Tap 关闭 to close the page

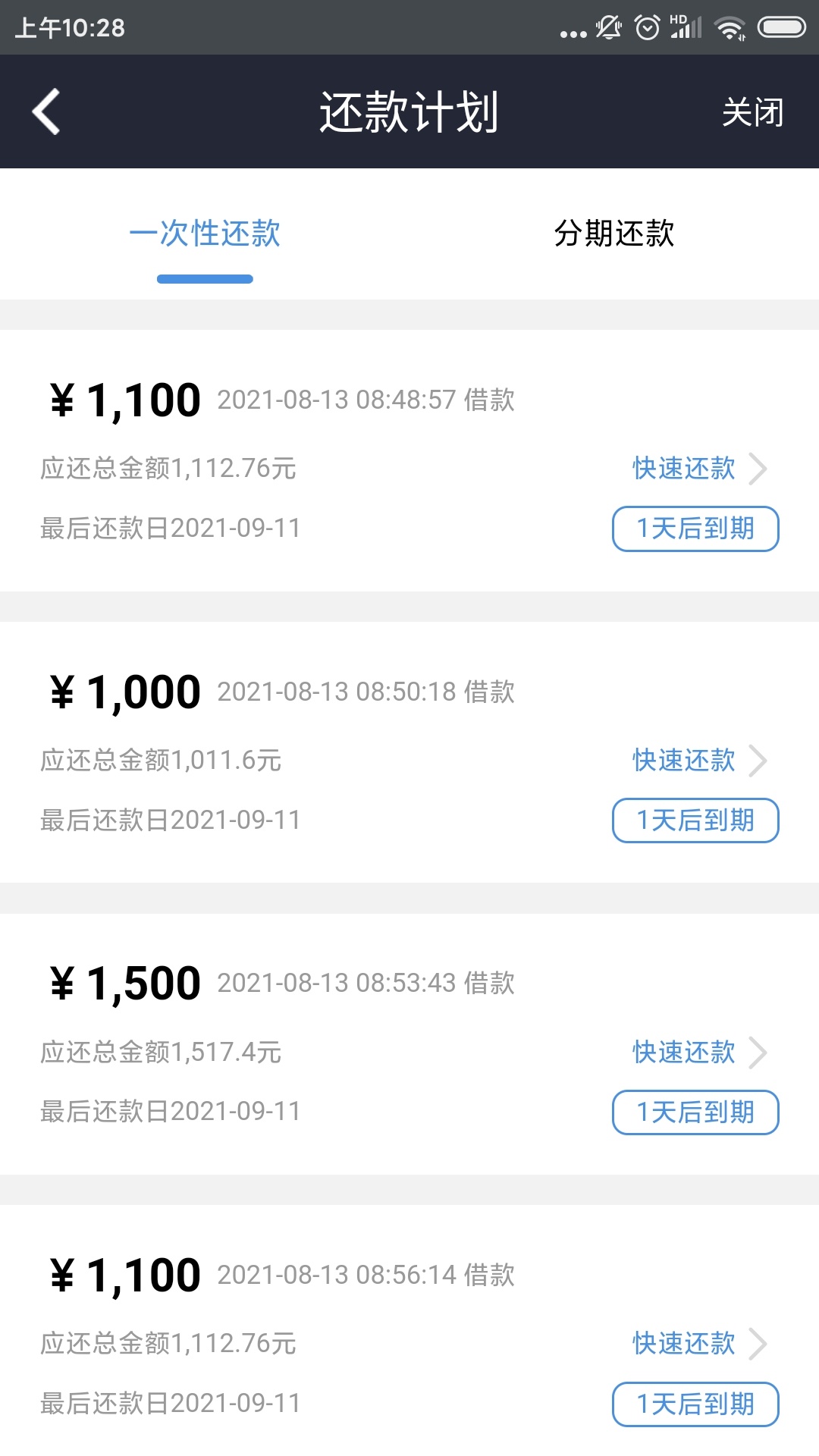752,112
